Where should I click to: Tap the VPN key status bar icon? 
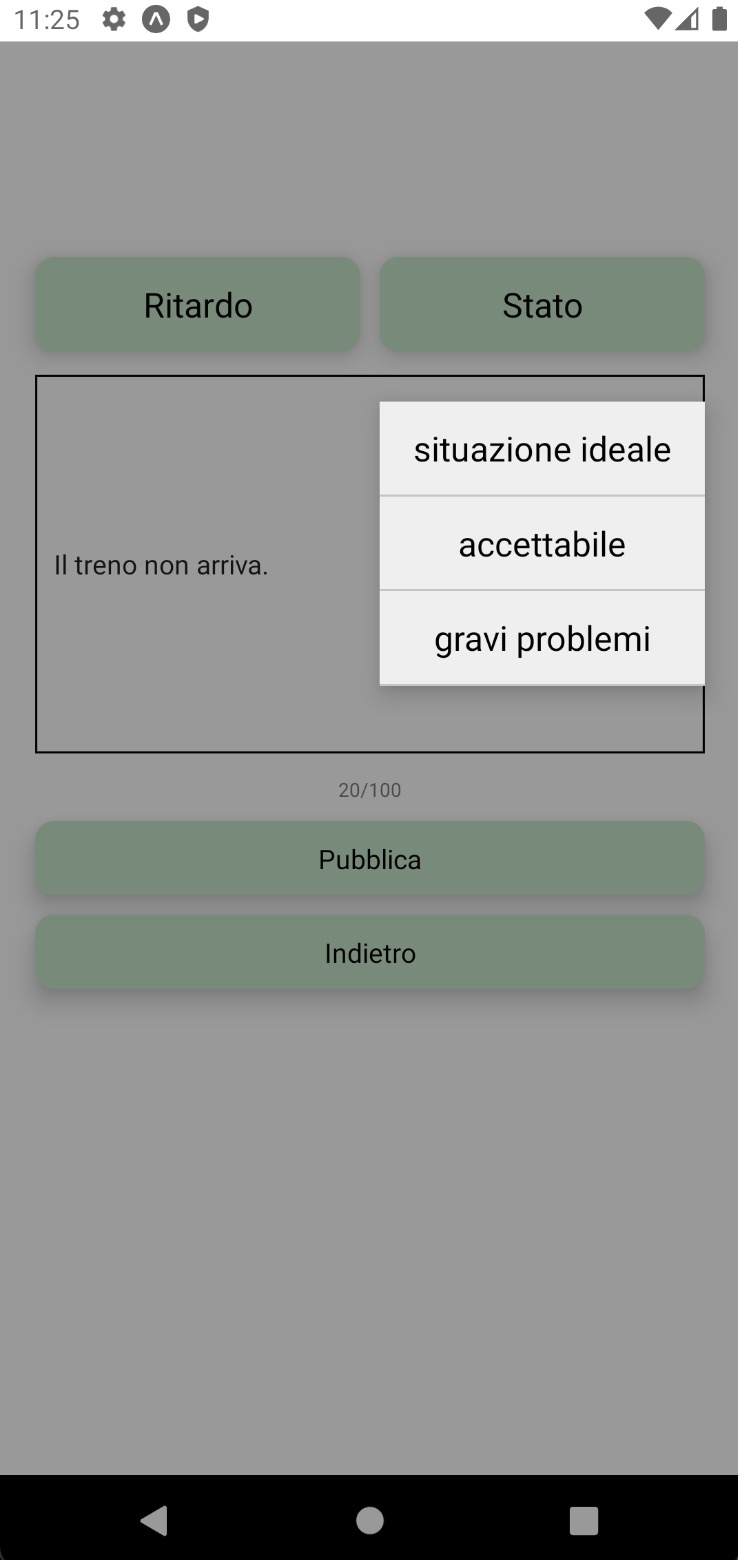[x=155, y=18]
